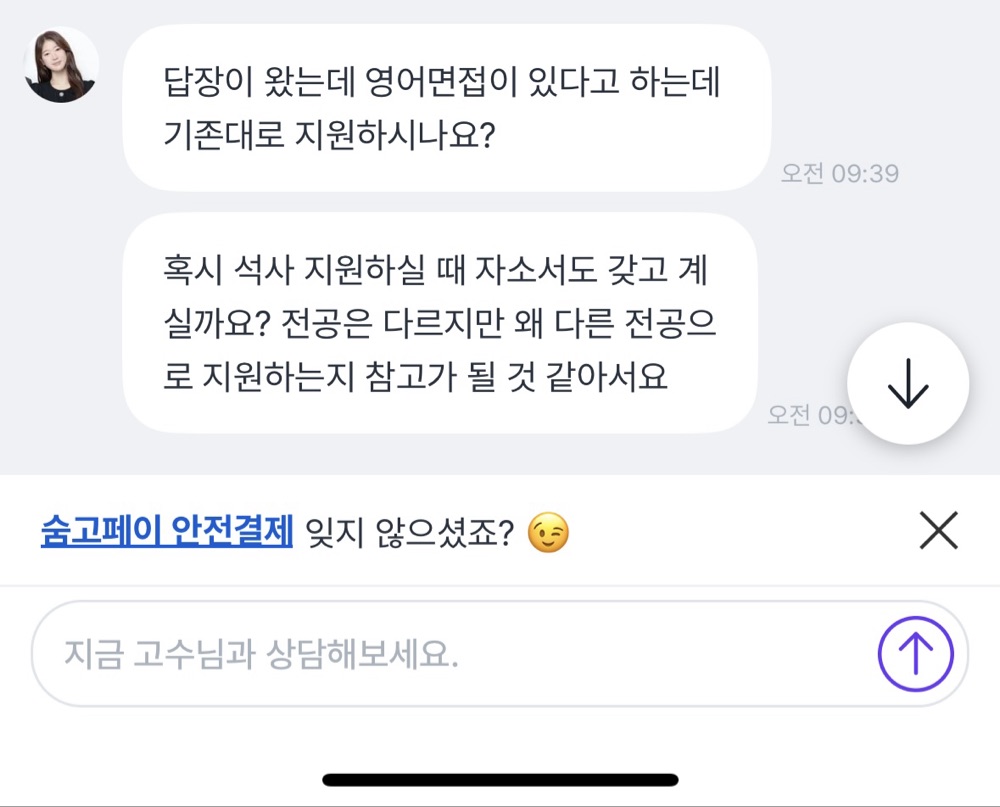The width and height of the screenshot is (1000, 807).
Task: View the sender's profile photo
Action: pos(60,65)
